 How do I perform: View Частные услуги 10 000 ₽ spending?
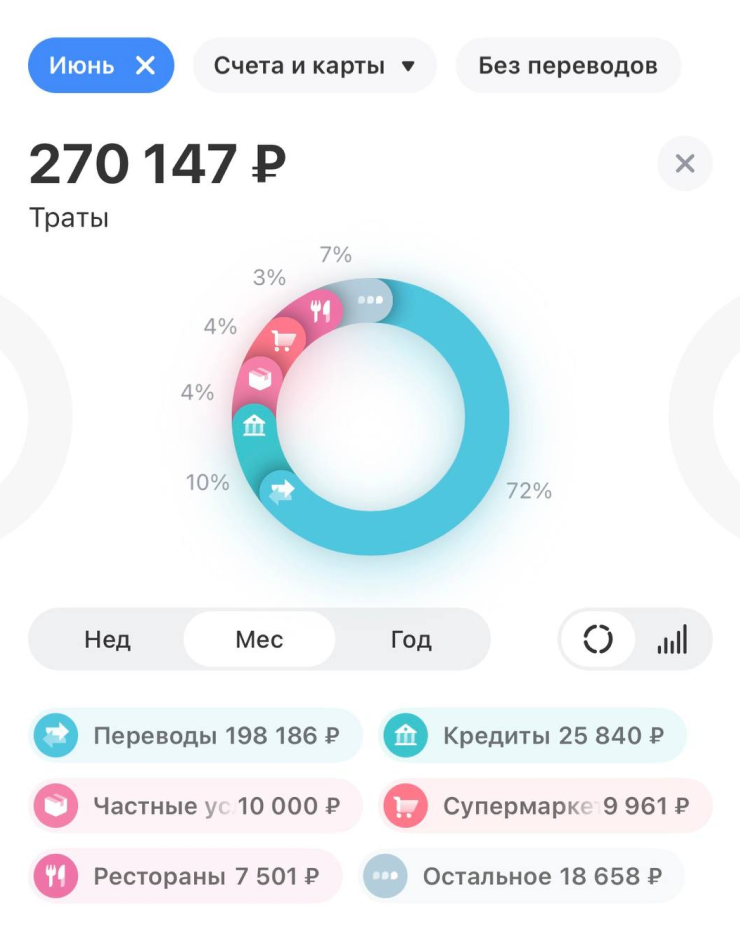(x=195, y=806)
